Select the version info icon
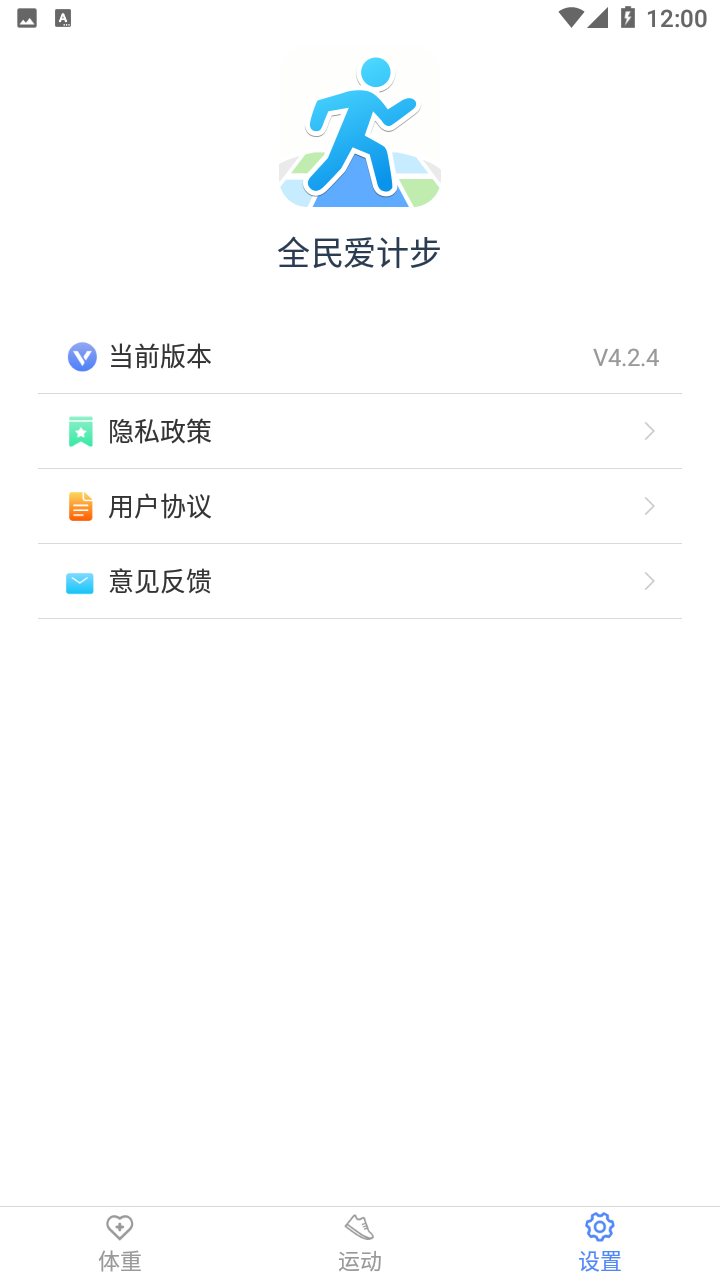Screen dimensions: 720x1280 82,357
